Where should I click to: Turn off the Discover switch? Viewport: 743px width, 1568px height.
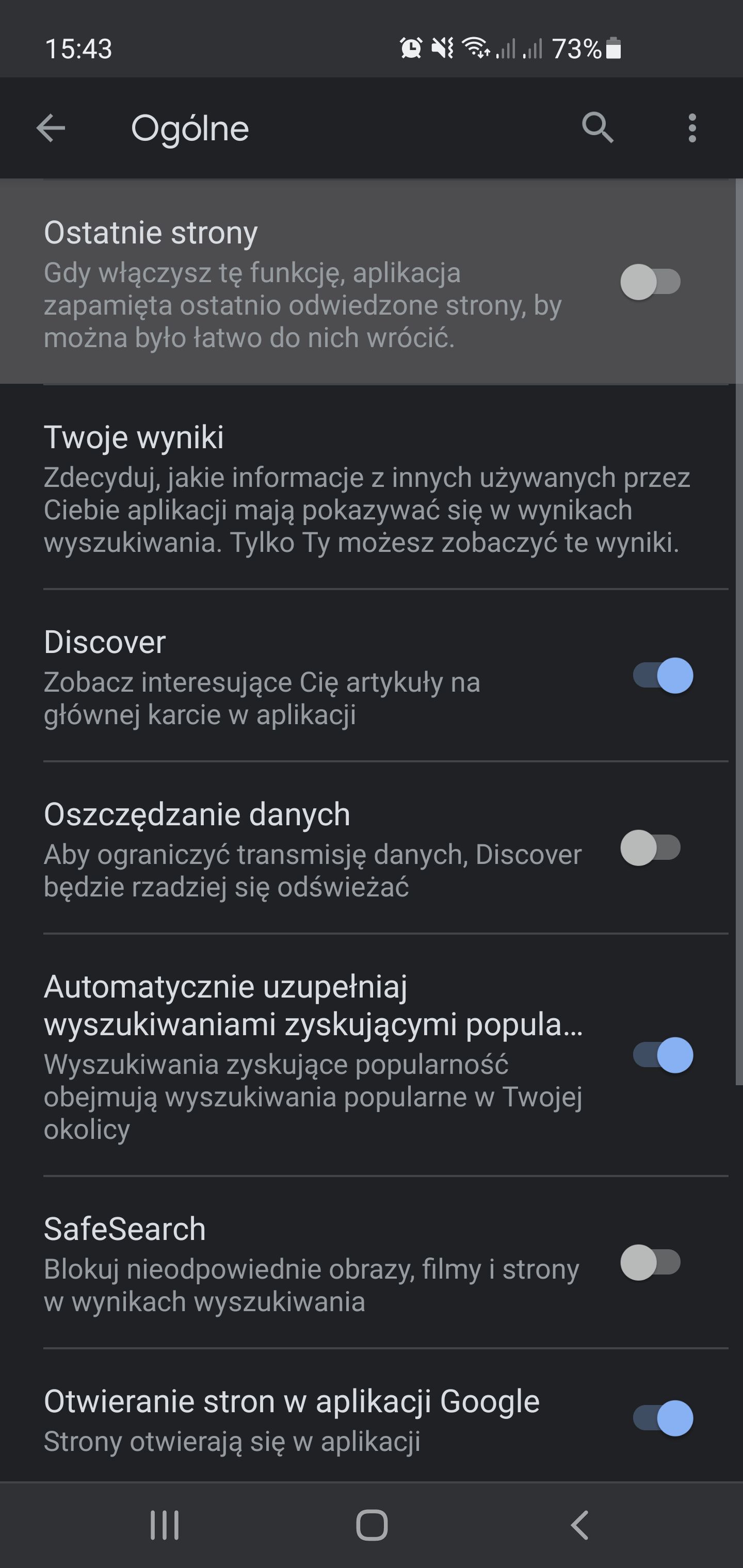pyautogui.click(x=663, y=675)
